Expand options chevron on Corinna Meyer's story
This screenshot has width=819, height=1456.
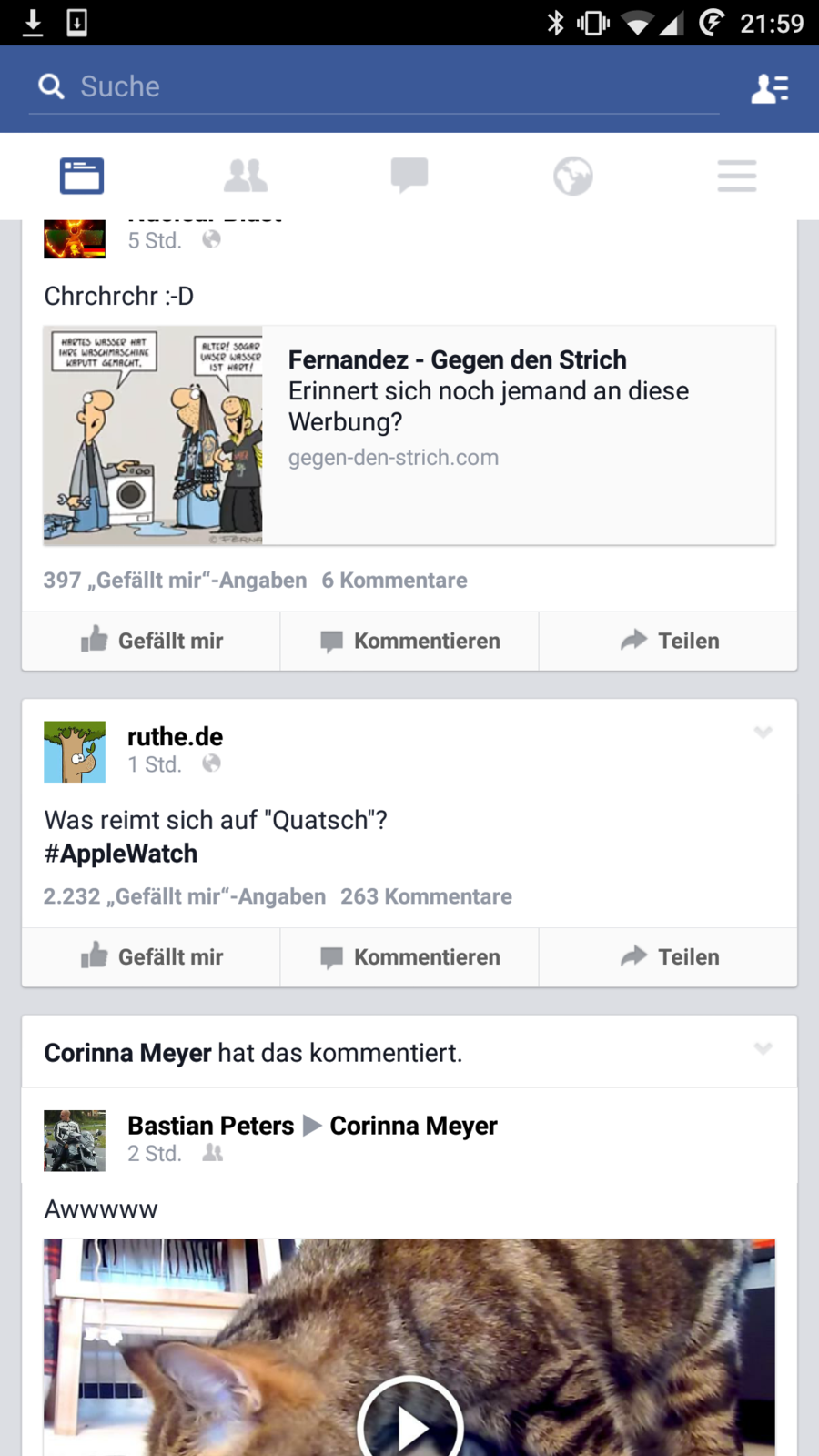(763, 1049)
